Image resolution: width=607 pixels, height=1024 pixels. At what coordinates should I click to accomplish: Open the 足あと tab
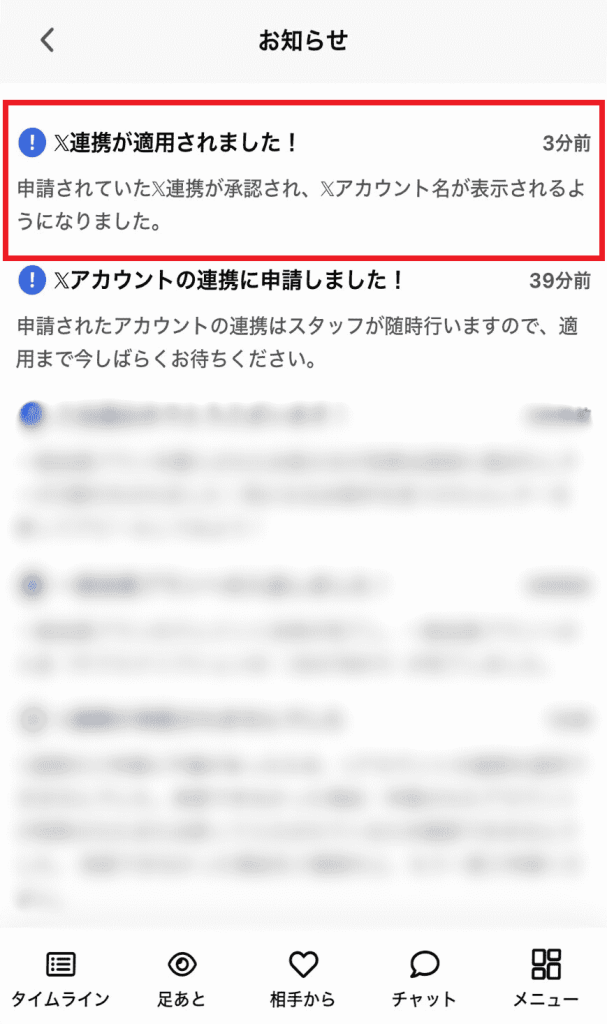[x=181, y=977]
